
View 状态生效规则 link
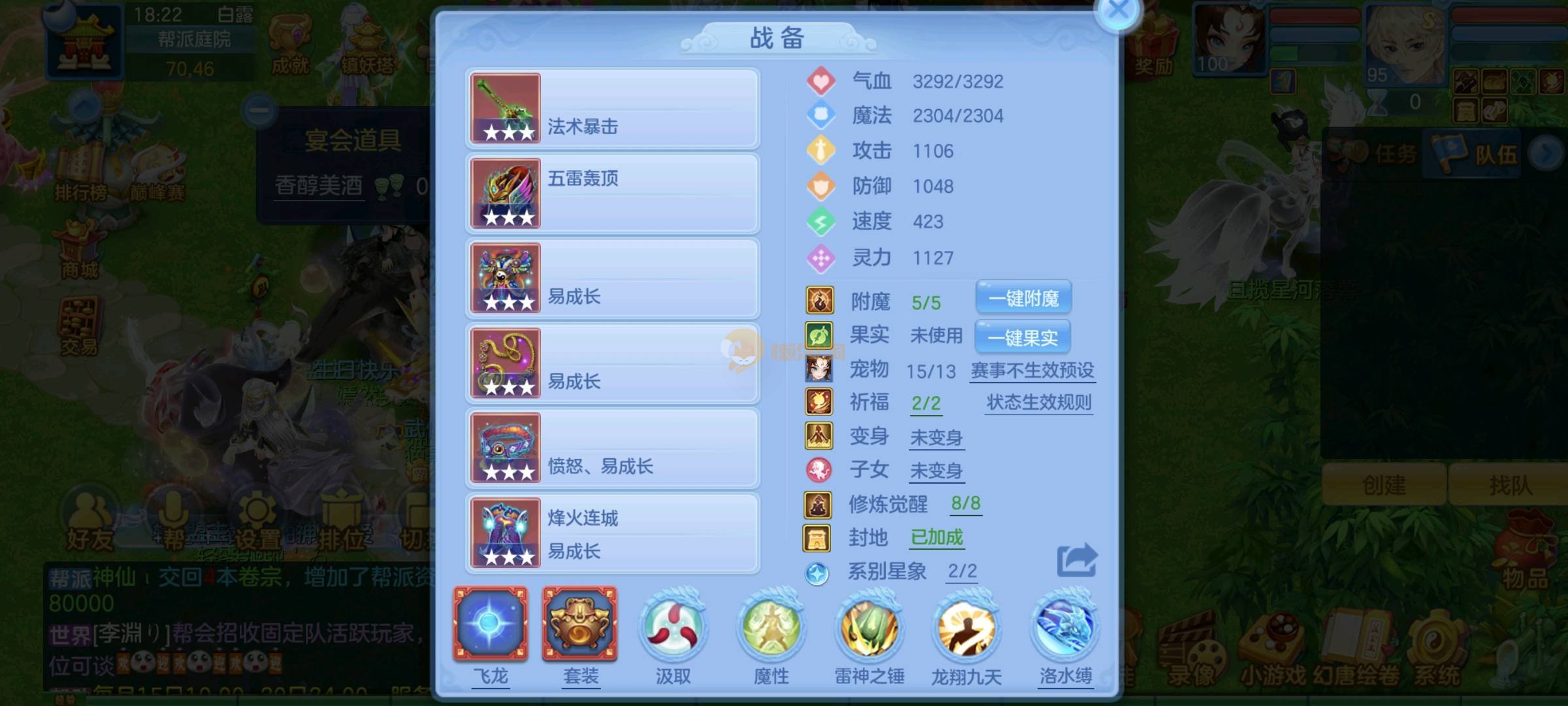point(1039,403)
